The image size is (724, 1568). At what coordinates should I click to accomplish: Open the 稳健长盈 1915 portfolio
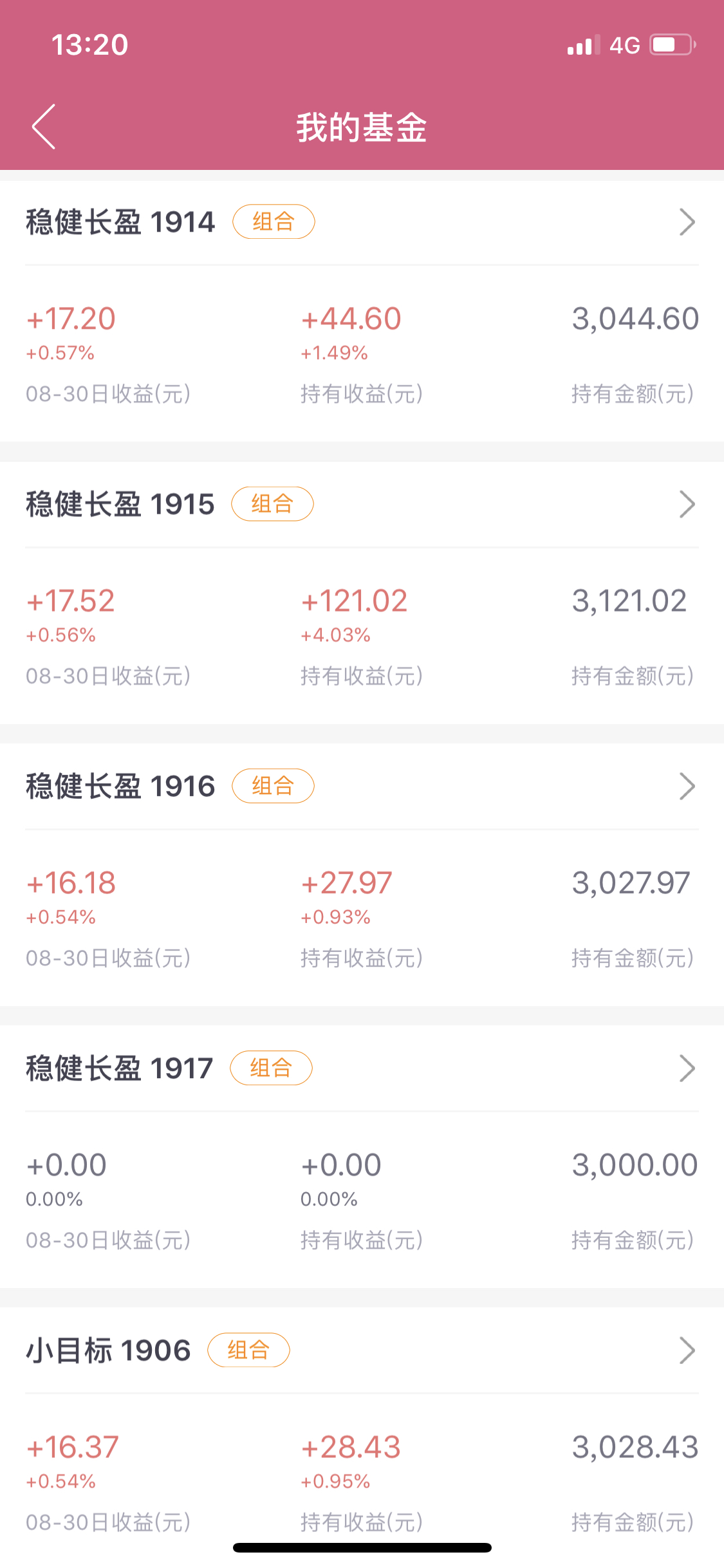click(x=362, y=504)
